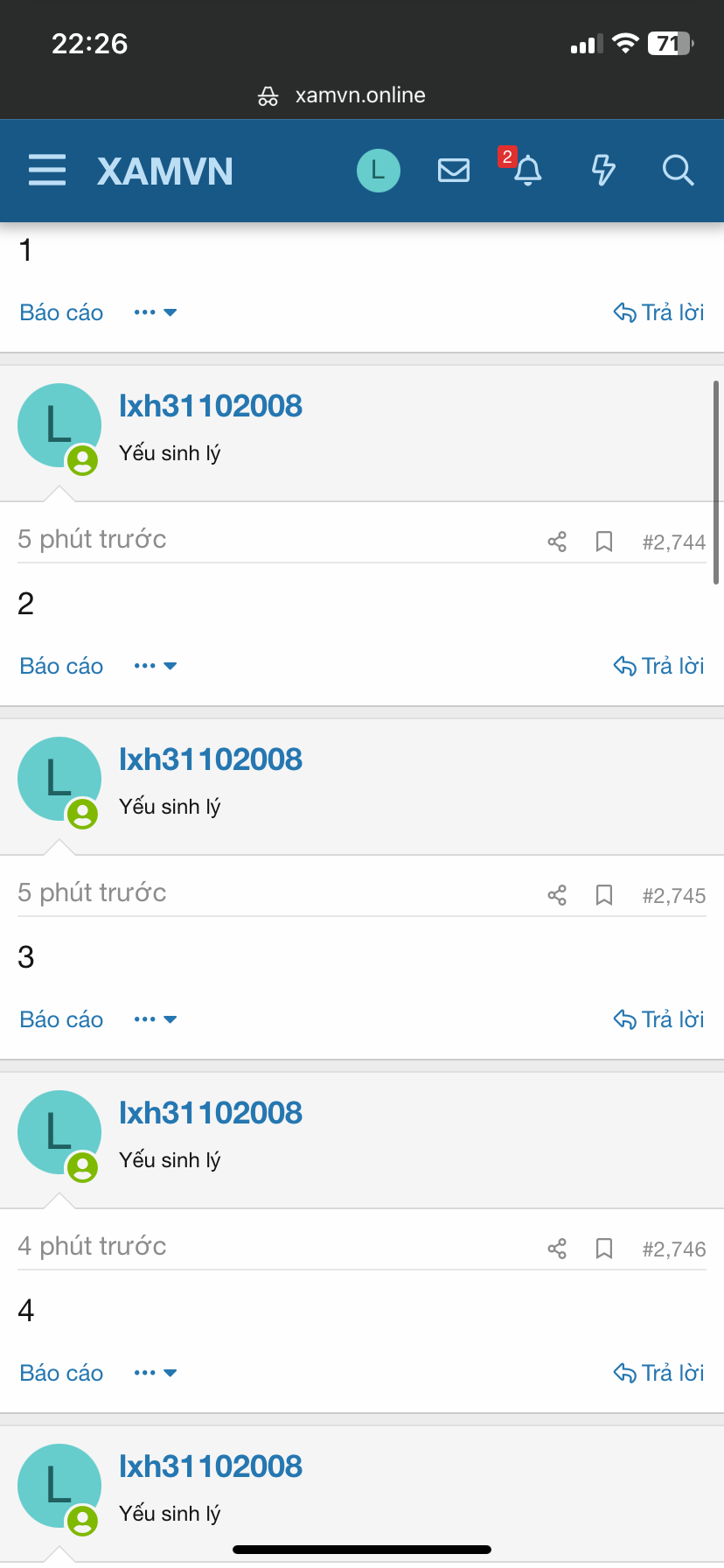The height and width of the screenshot is (1568, 724).
Task: Open permalink #2,746
Action: click(x=673, y=1249)
